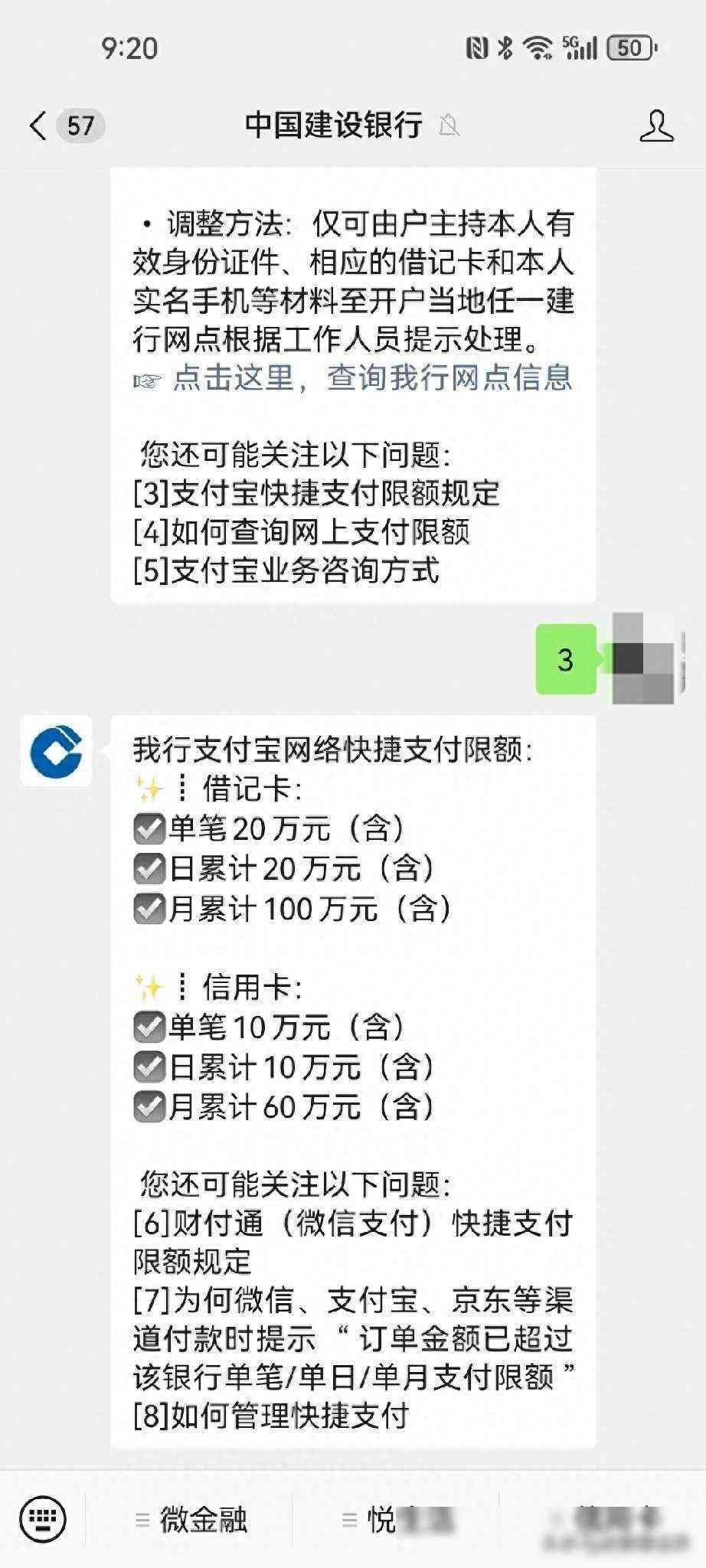The image size is (706, 1568).
Task: Open the contact profile icon top right
Action: [655, 126]
